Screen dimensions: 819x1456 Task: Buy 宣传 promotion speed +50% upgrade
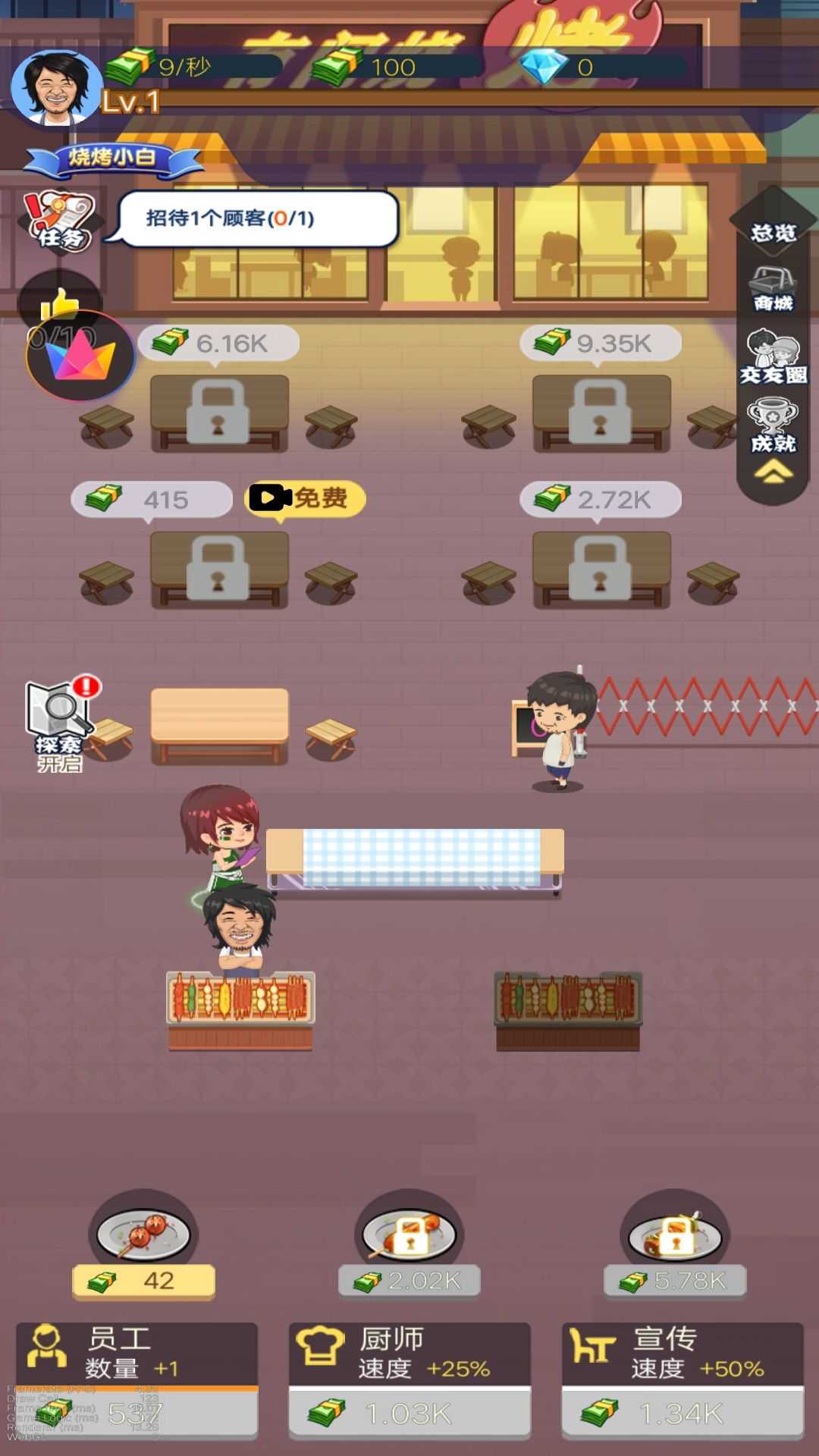point(682,1412)
